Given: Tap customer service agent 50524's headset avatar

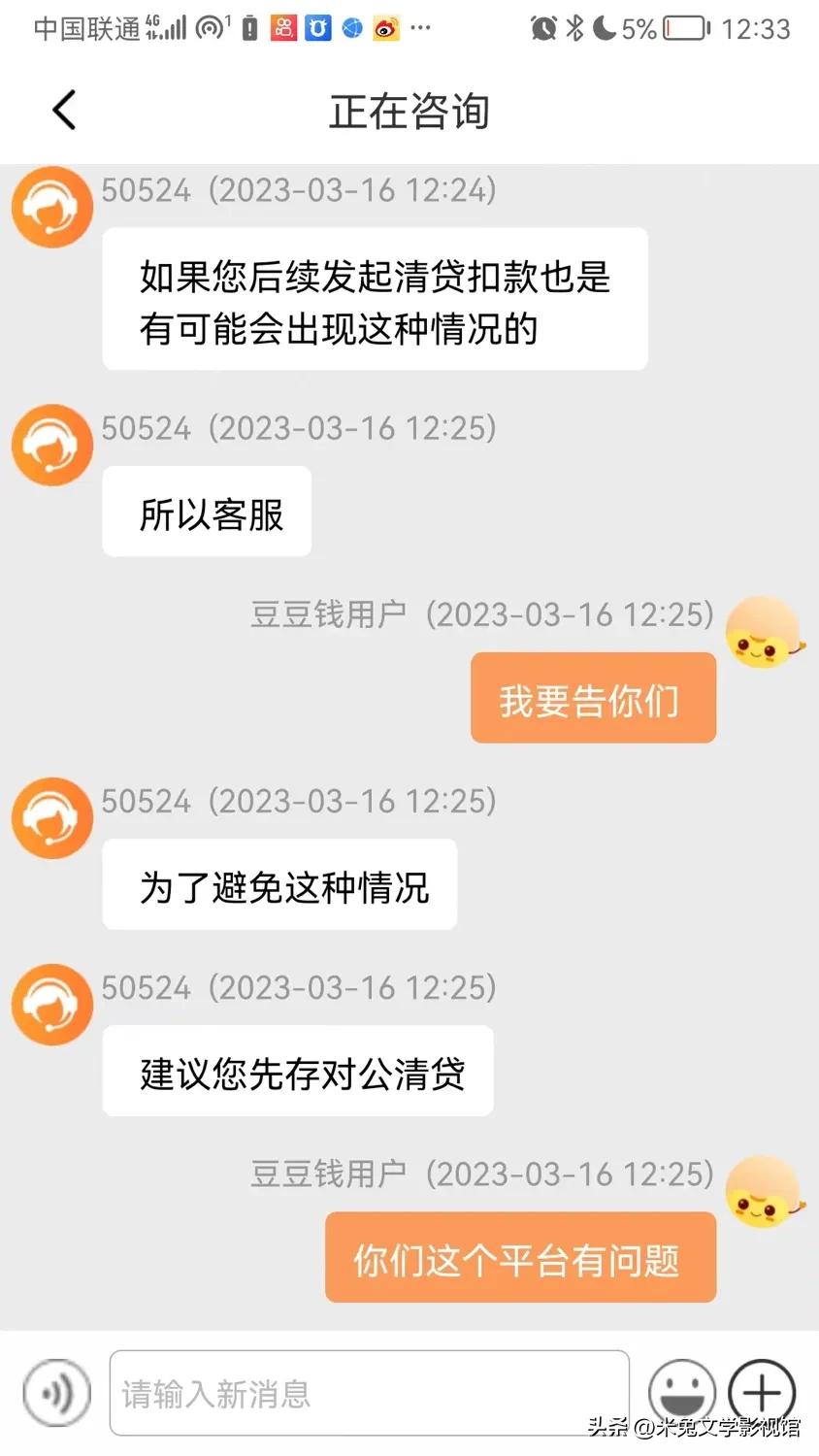Looking at the screenshot, I should coord(51,206).
